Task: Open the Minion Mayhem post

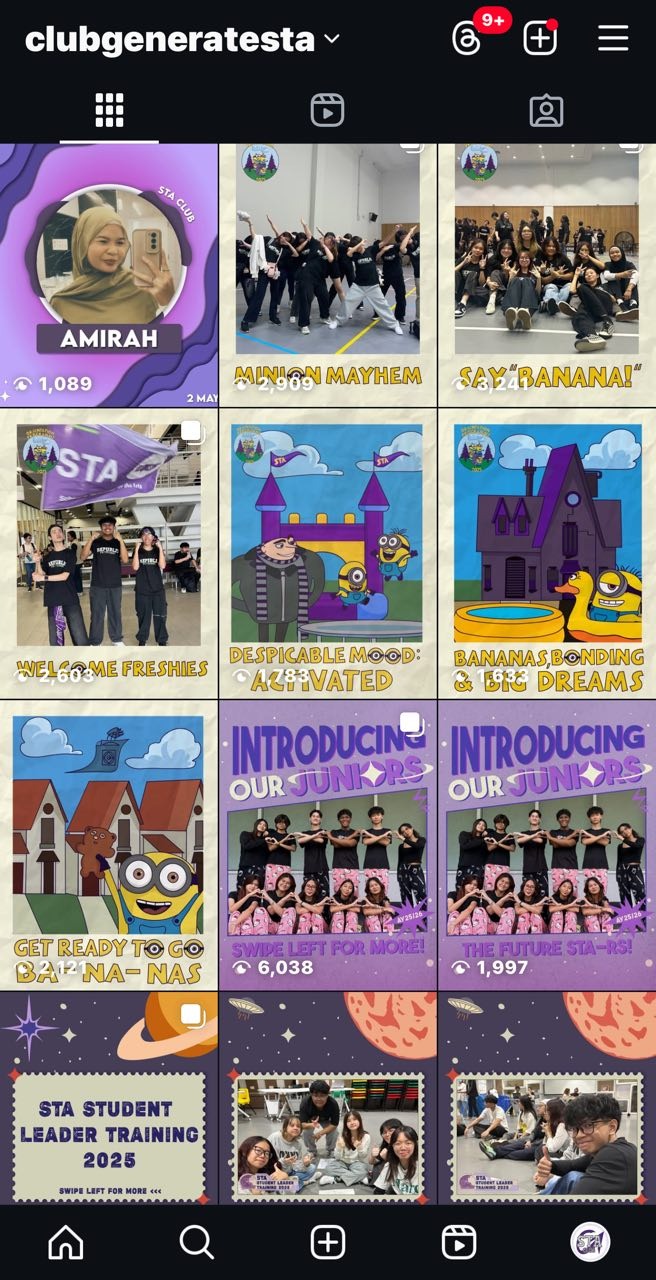Action: (328, 275)
